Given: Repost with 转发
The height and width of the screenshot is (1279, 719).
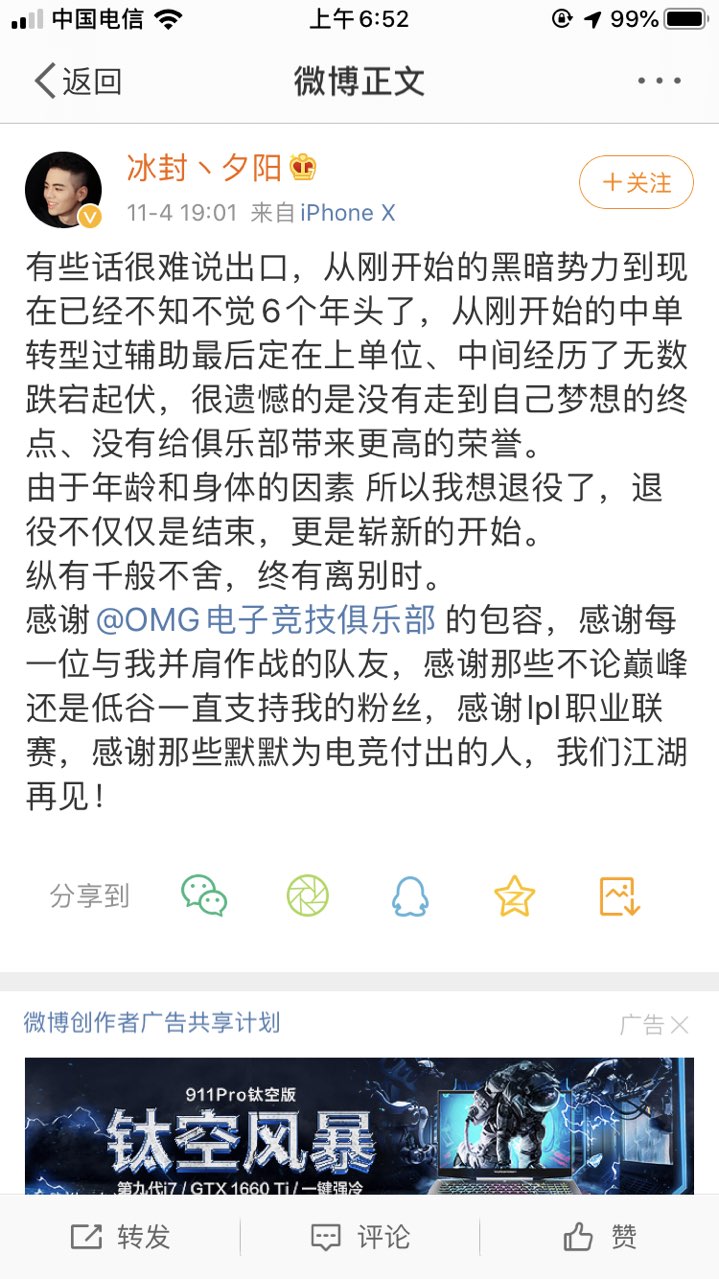Looking at the screenshot, I should point(120,1237).
